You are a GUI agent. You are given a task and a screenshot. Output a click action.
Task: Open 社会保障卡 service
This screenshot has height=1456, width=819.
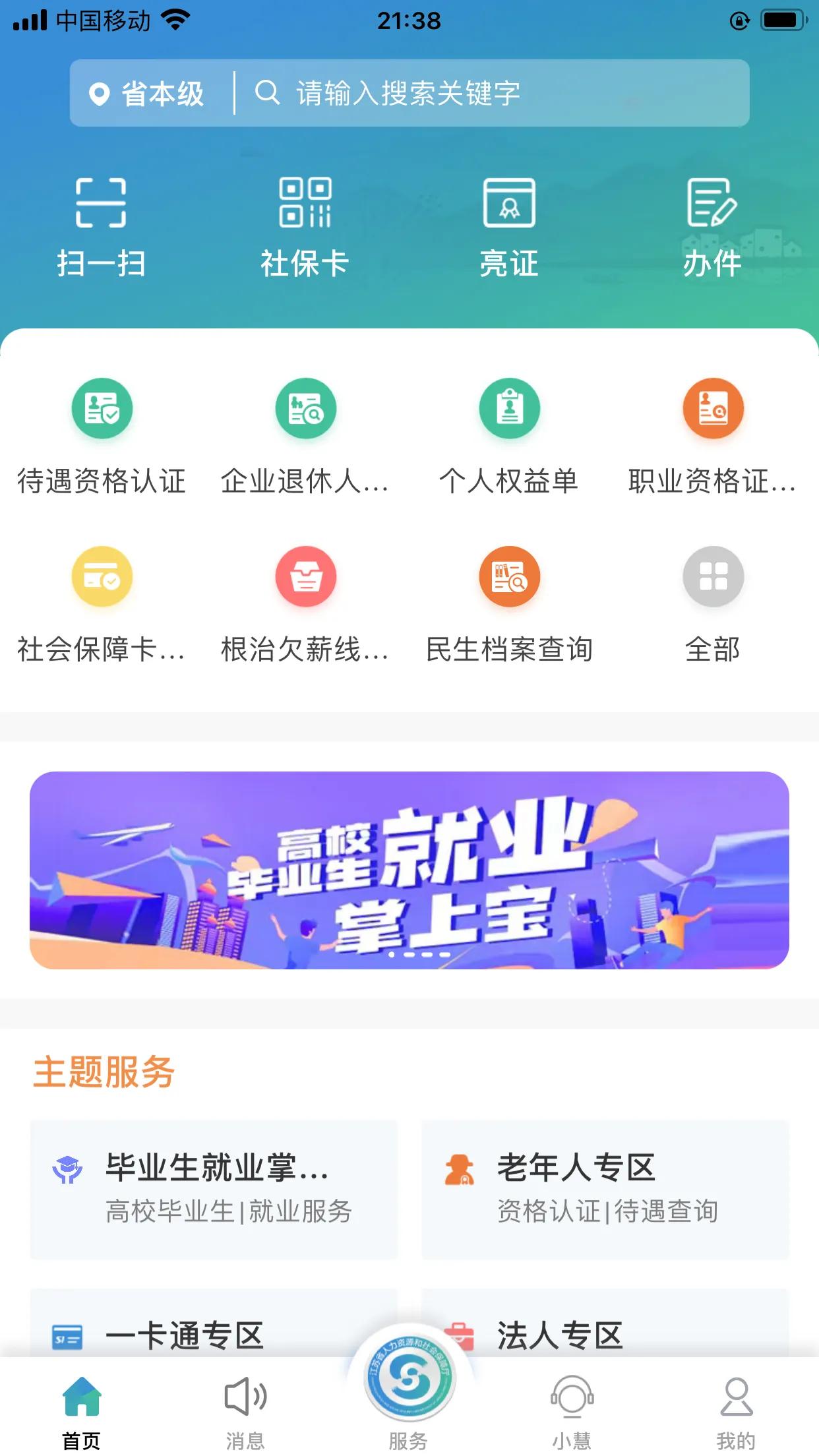(x=102, y=603)
